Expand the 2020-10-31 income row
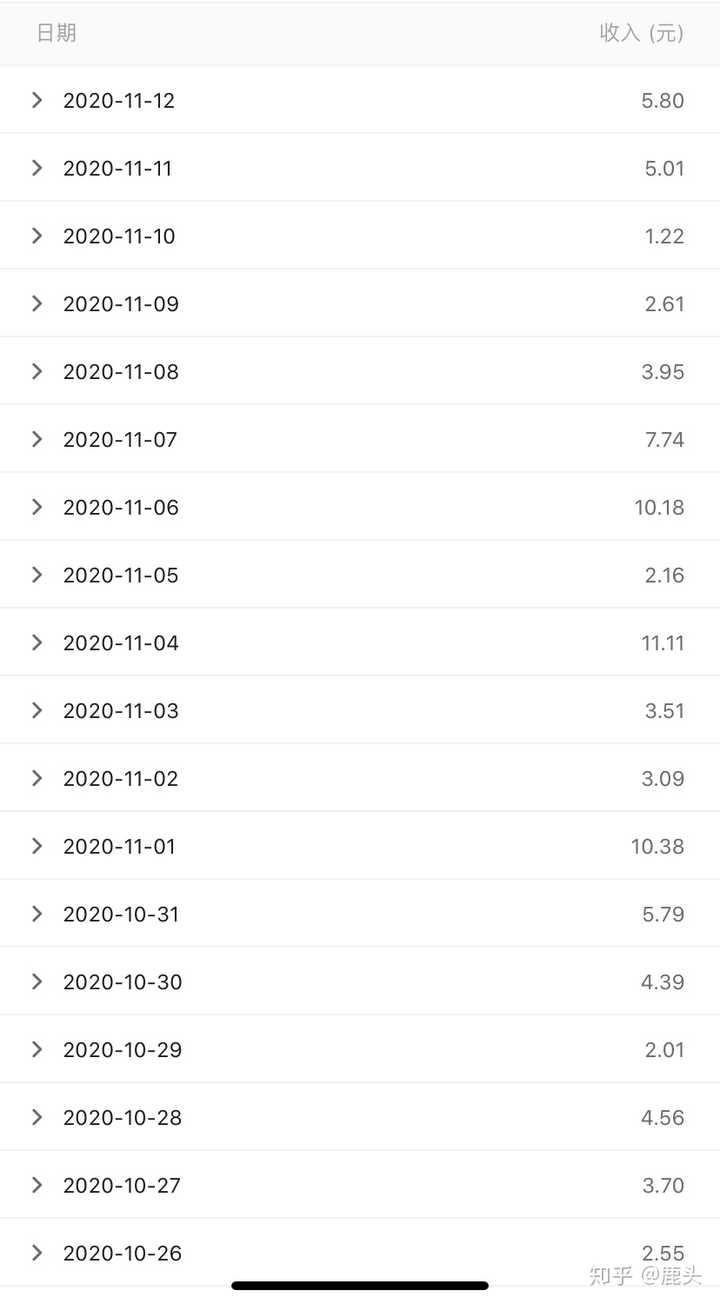This screenshot has width=720, height=1304. click(37, 914)
